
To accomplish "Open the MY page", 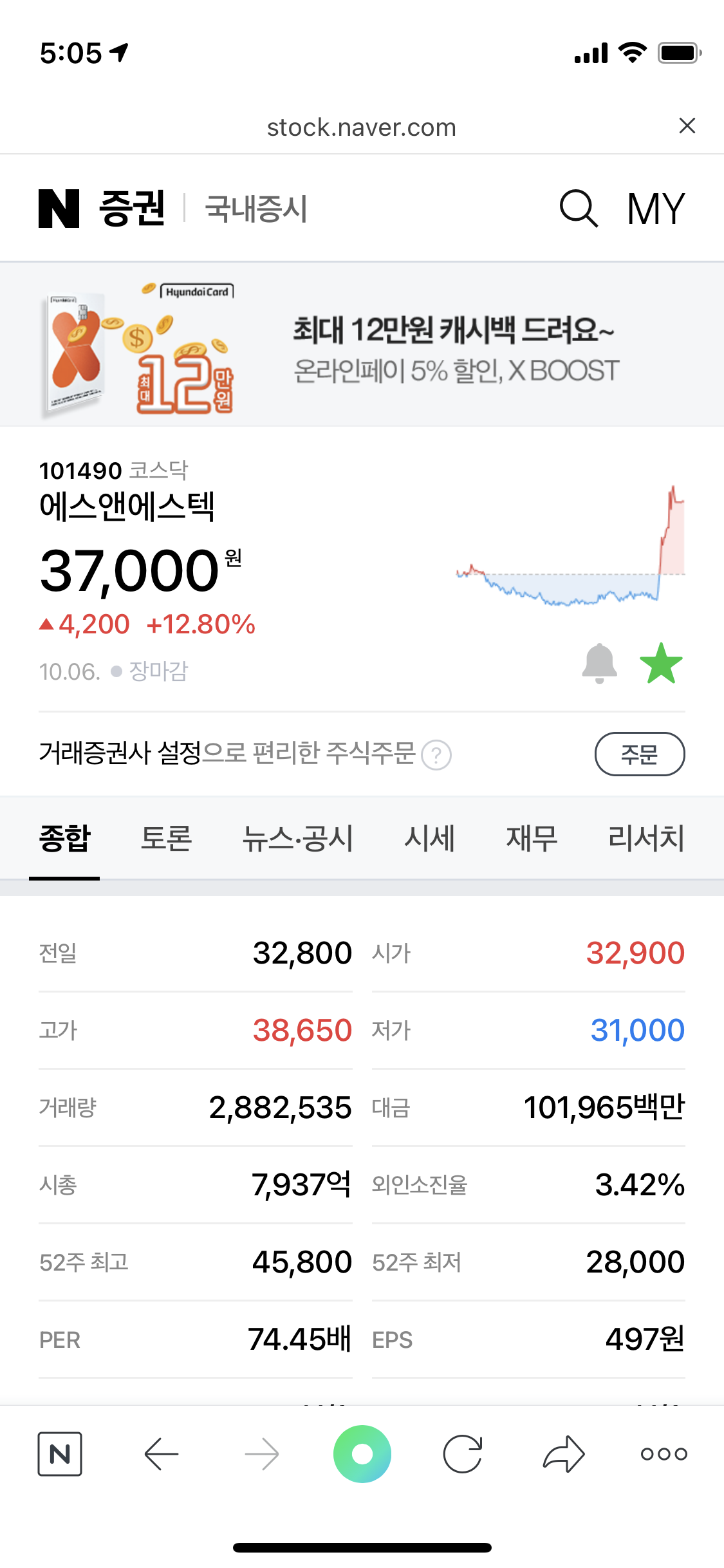I will click(x=656, y=209).
